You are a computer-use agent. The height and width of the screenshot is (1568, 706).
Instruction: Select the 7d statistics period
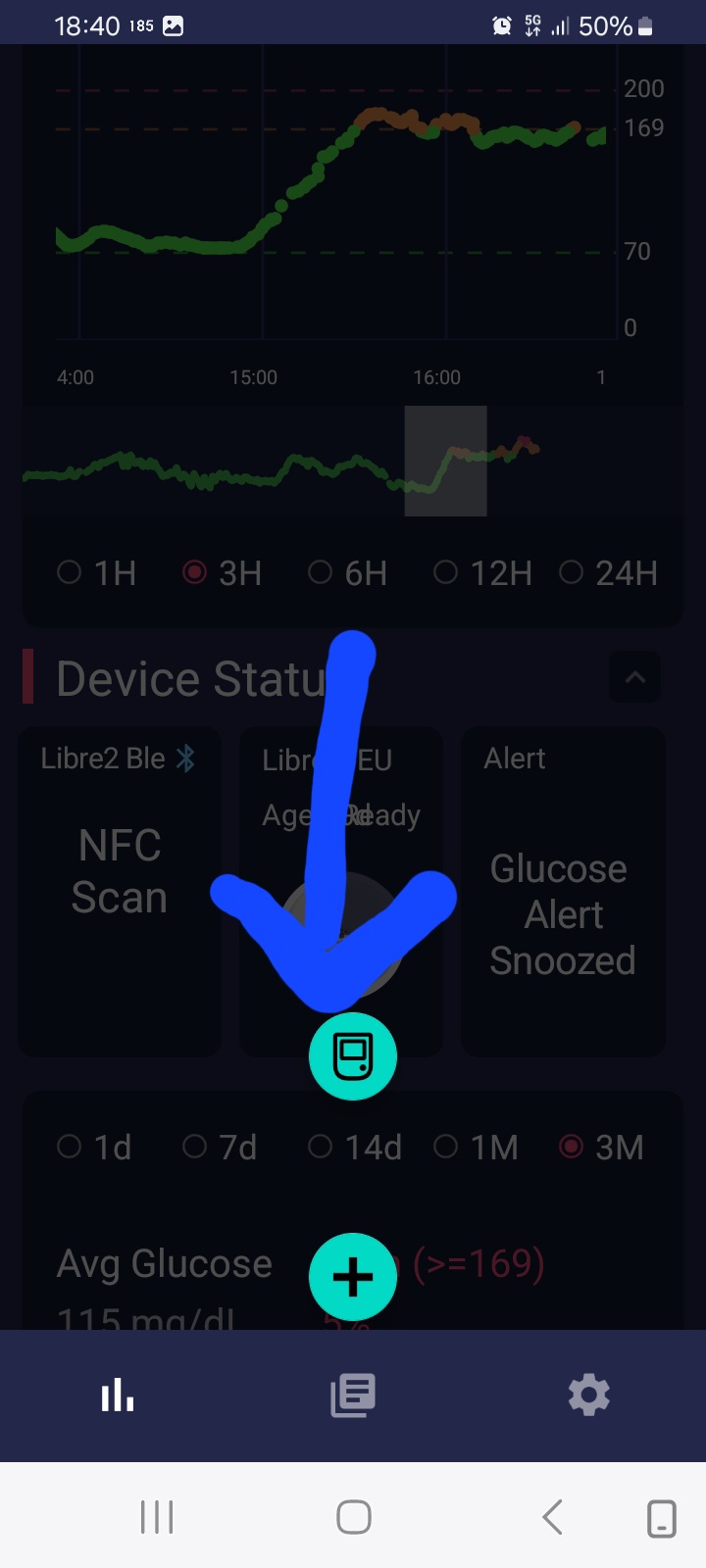(220, 1147)
